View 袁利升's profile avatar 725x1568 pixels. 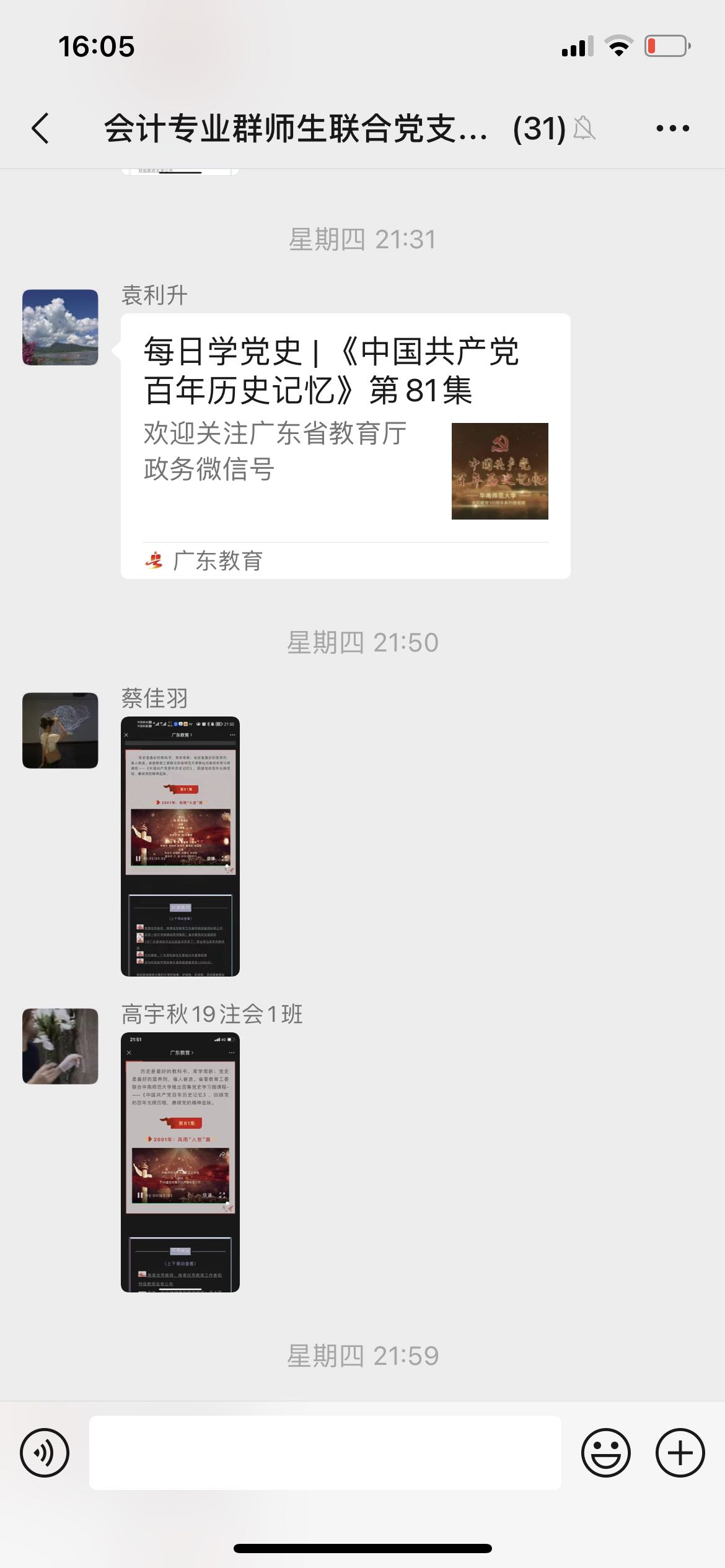coord(60,328)
